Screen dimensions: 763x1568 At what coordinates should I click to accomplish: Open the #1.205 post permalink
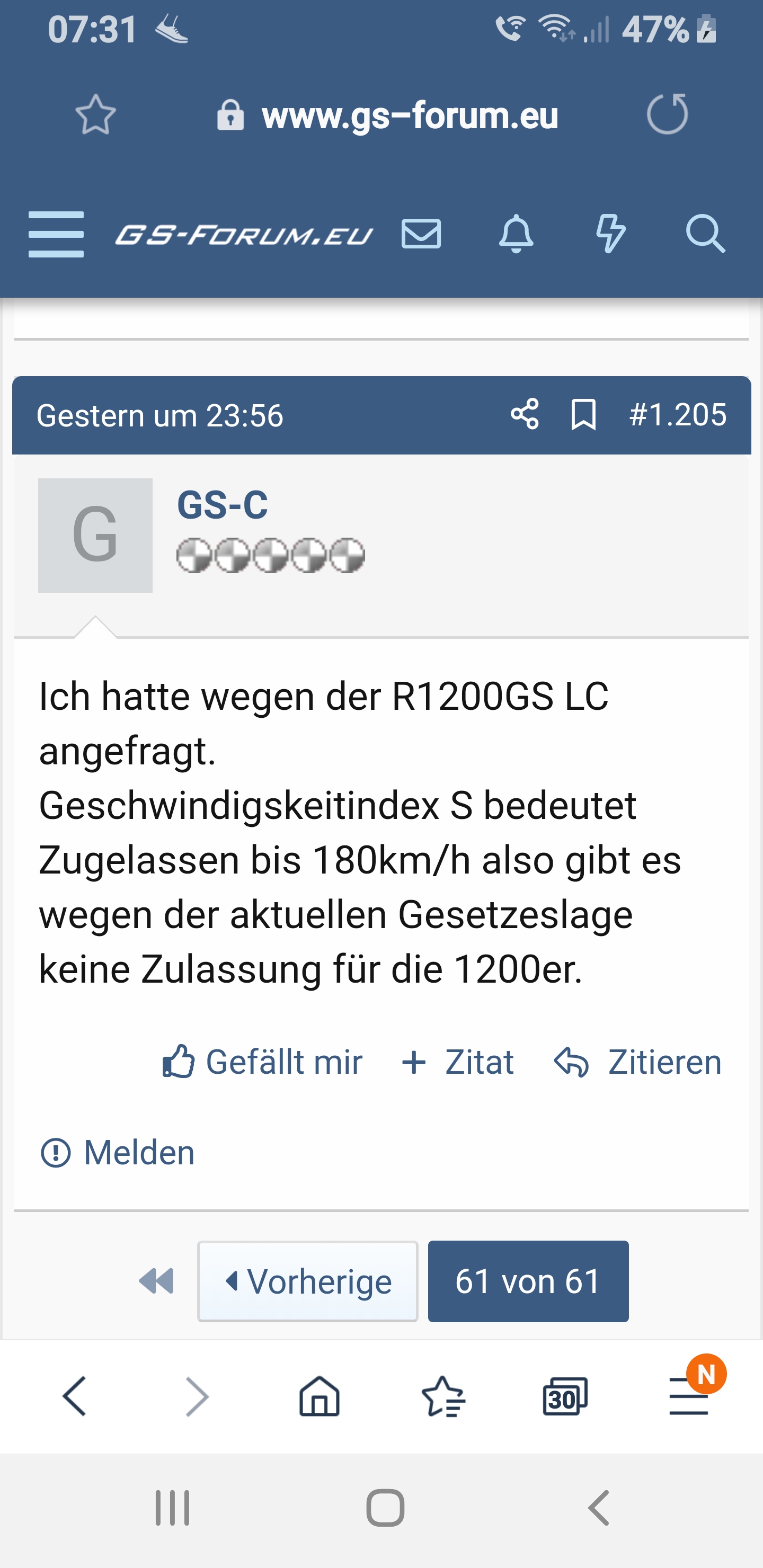[x=678, y=415]
